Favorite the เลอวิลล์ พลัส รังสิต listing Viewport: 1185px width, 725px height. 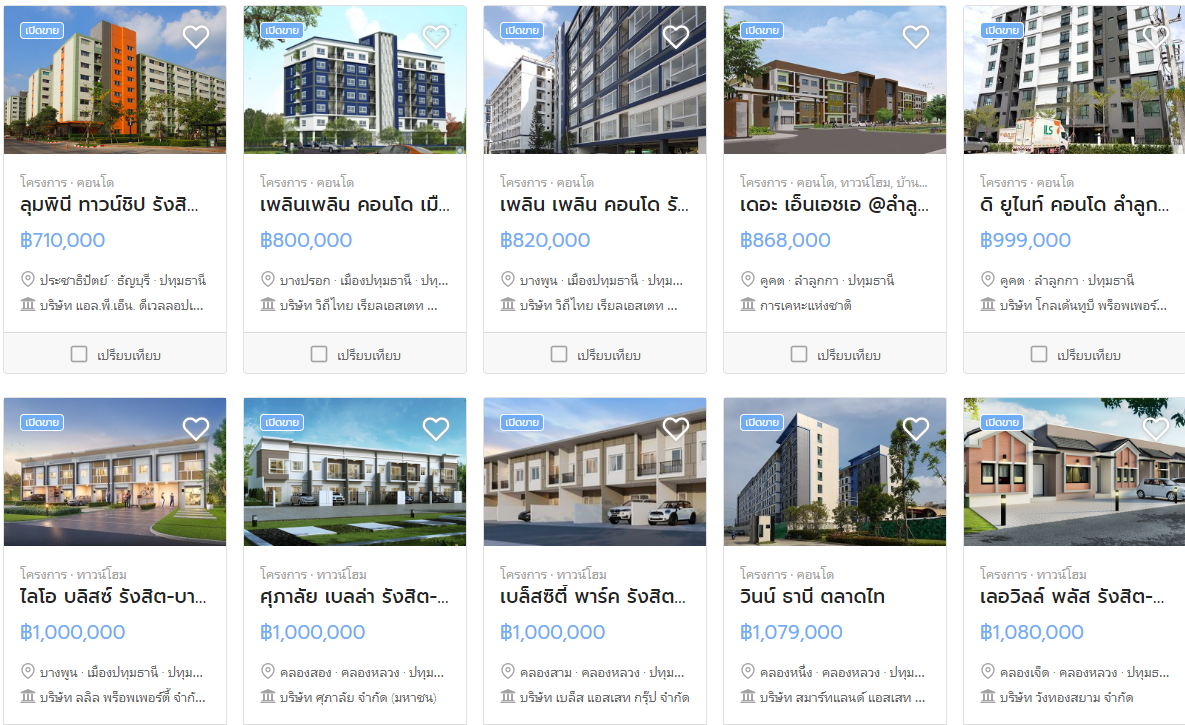click(x=1156, y=429)
